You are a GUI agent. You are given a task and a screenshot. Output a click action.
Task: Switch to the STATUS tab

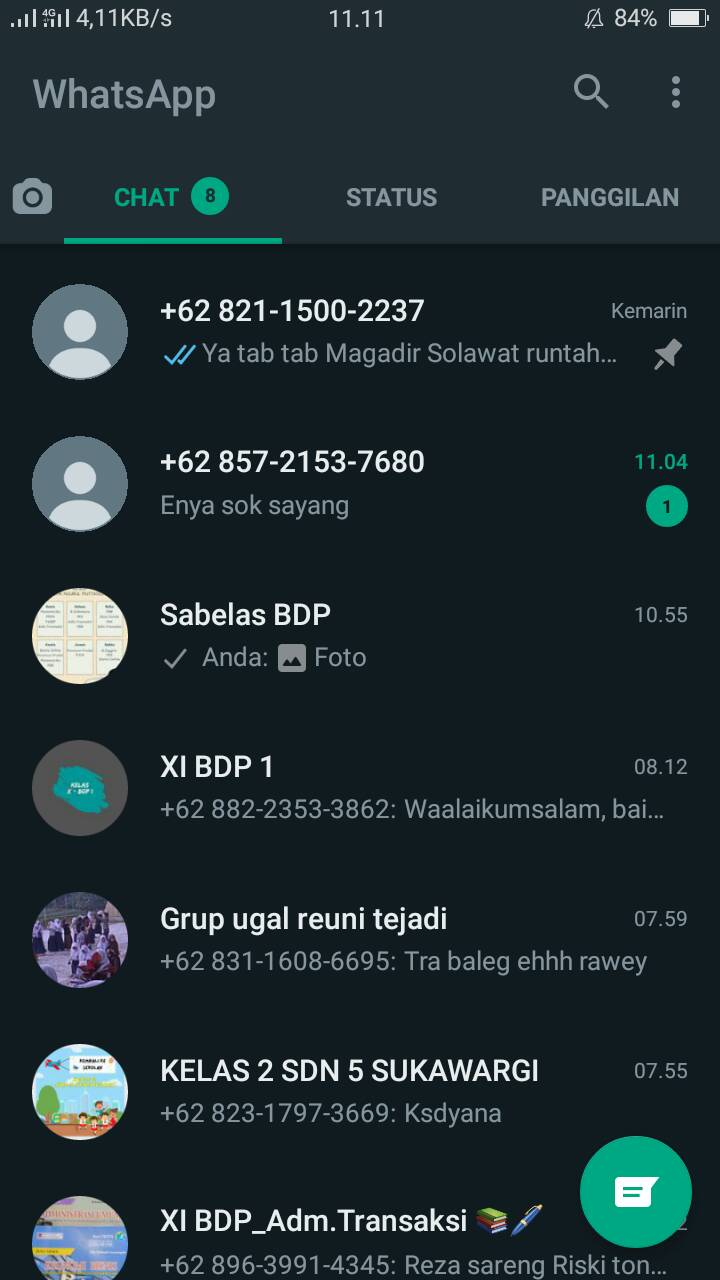point(391,197)
